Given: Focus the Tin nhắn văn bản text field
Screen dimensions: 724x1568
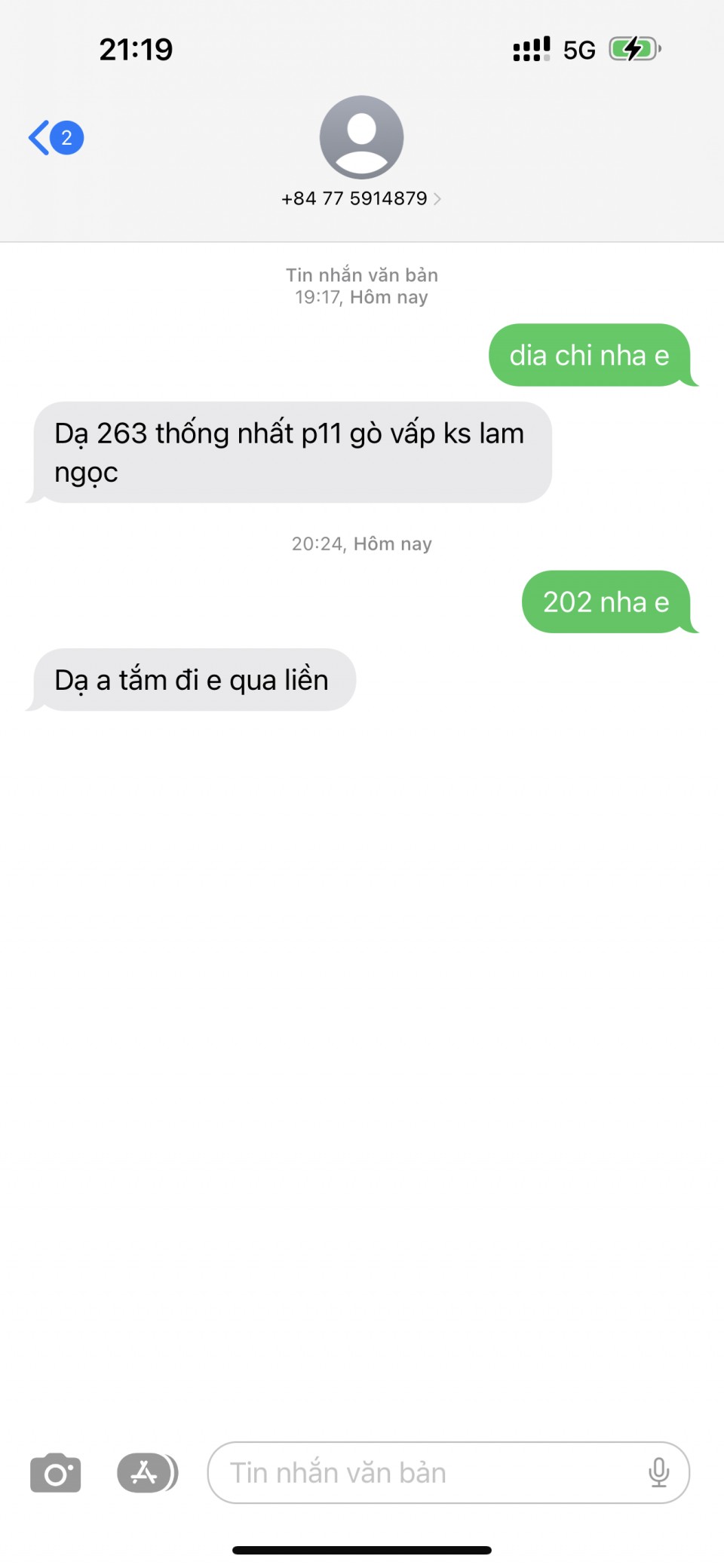Looking at the screenshot, I should (422, 1472).
